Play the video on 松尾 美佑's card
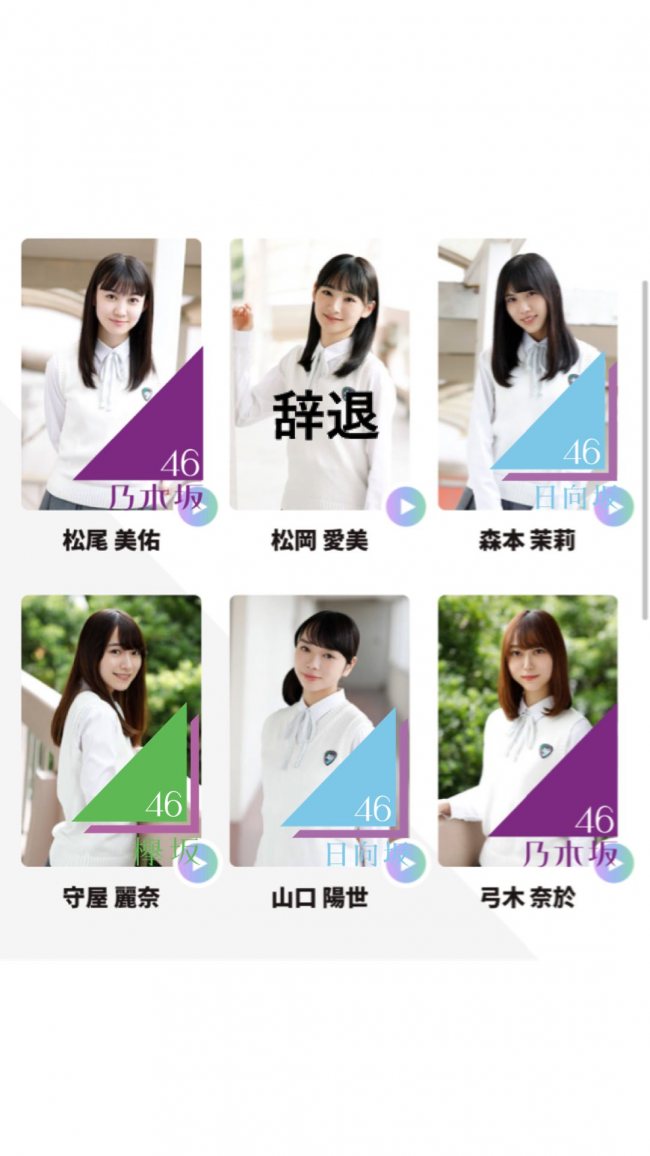This screenshot has height=1156, width=650. pos(198,507)
